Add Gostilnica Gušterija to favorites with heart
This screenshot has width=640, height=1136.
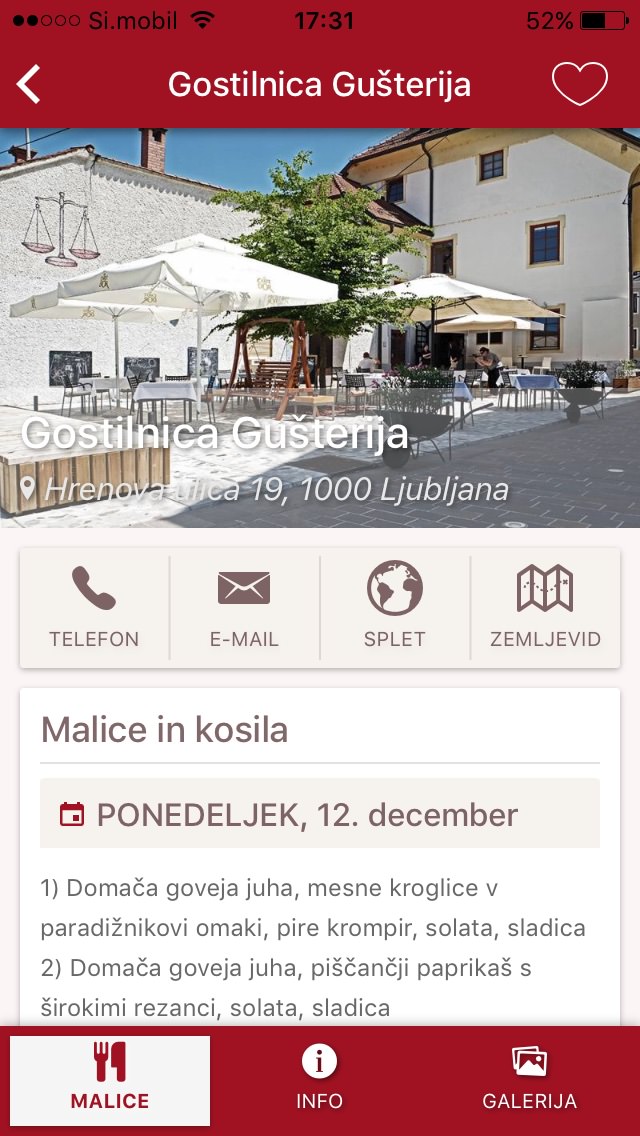pyautogui.click(x=580, y=85)
